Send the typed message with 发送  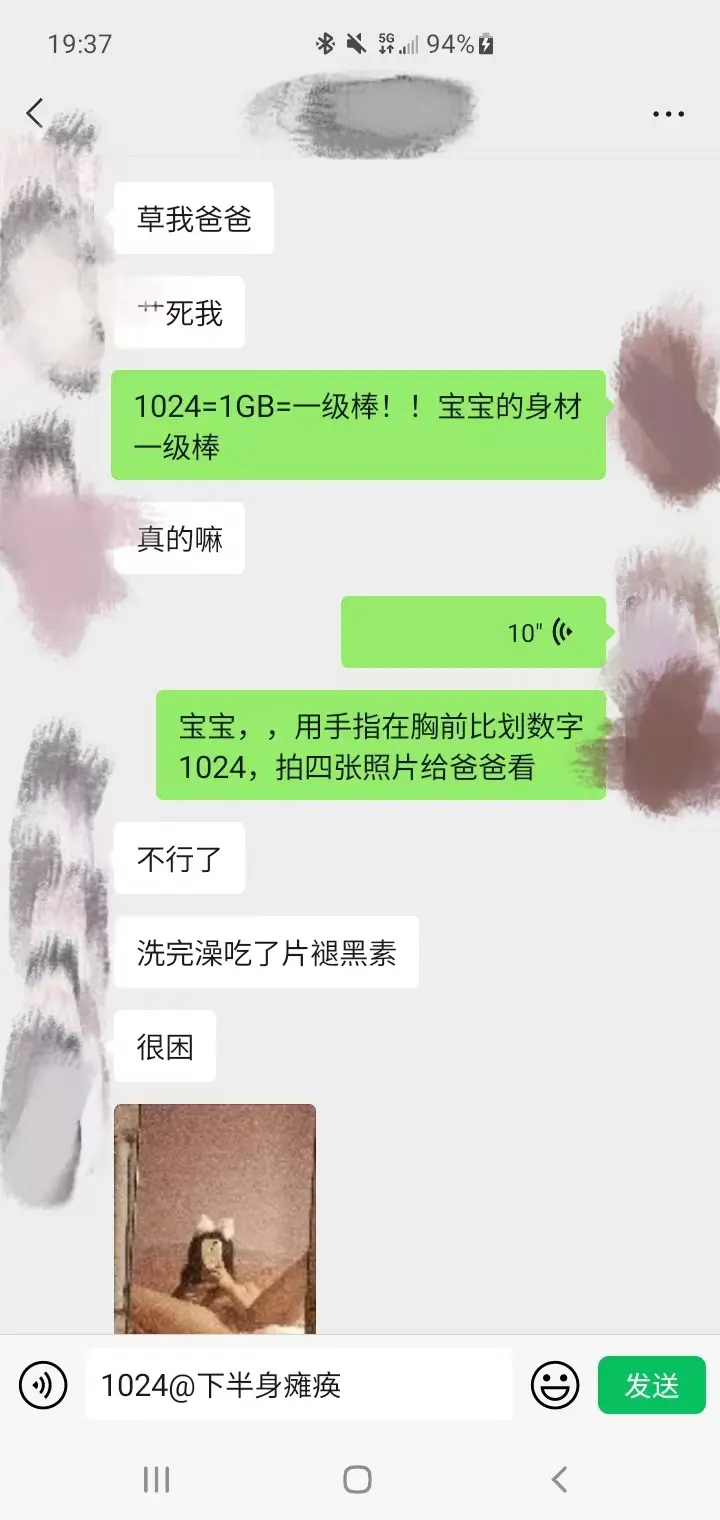coord(651,1386)
